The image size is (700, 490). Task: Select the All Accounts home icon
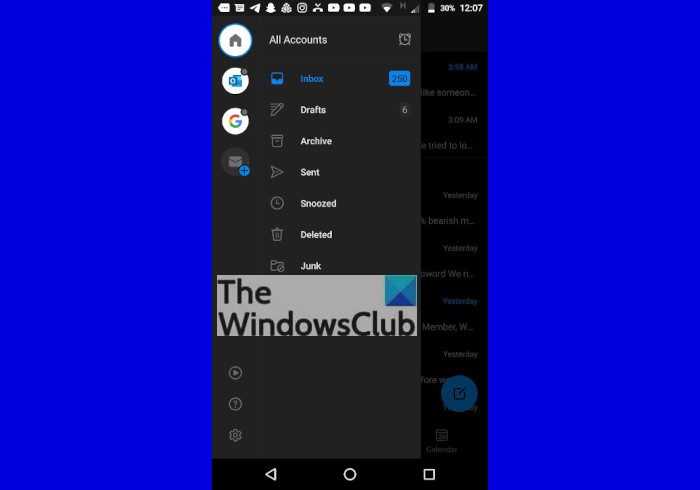coord(235,41)
